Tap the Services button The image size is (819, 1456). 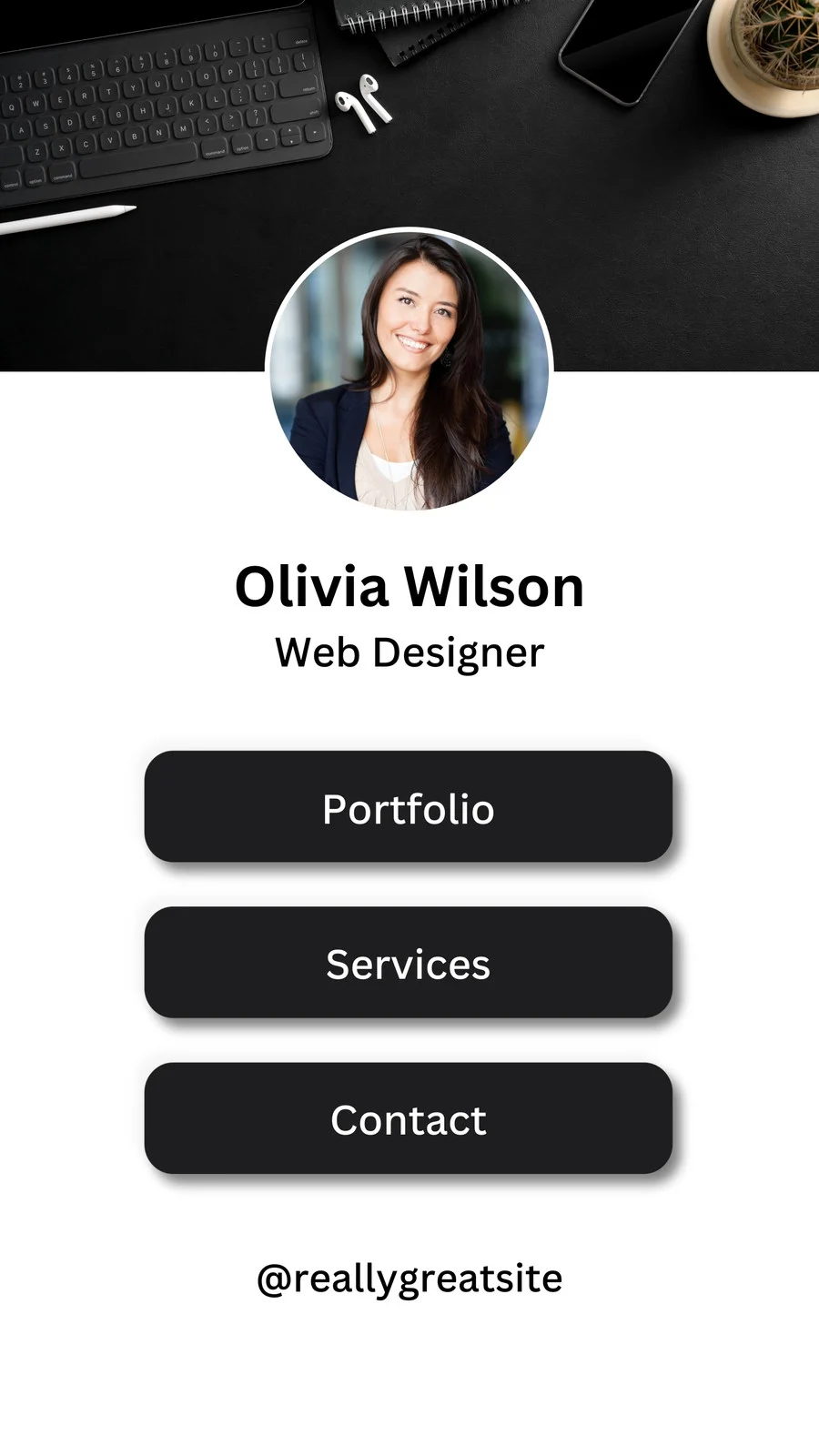pos(408,963)
